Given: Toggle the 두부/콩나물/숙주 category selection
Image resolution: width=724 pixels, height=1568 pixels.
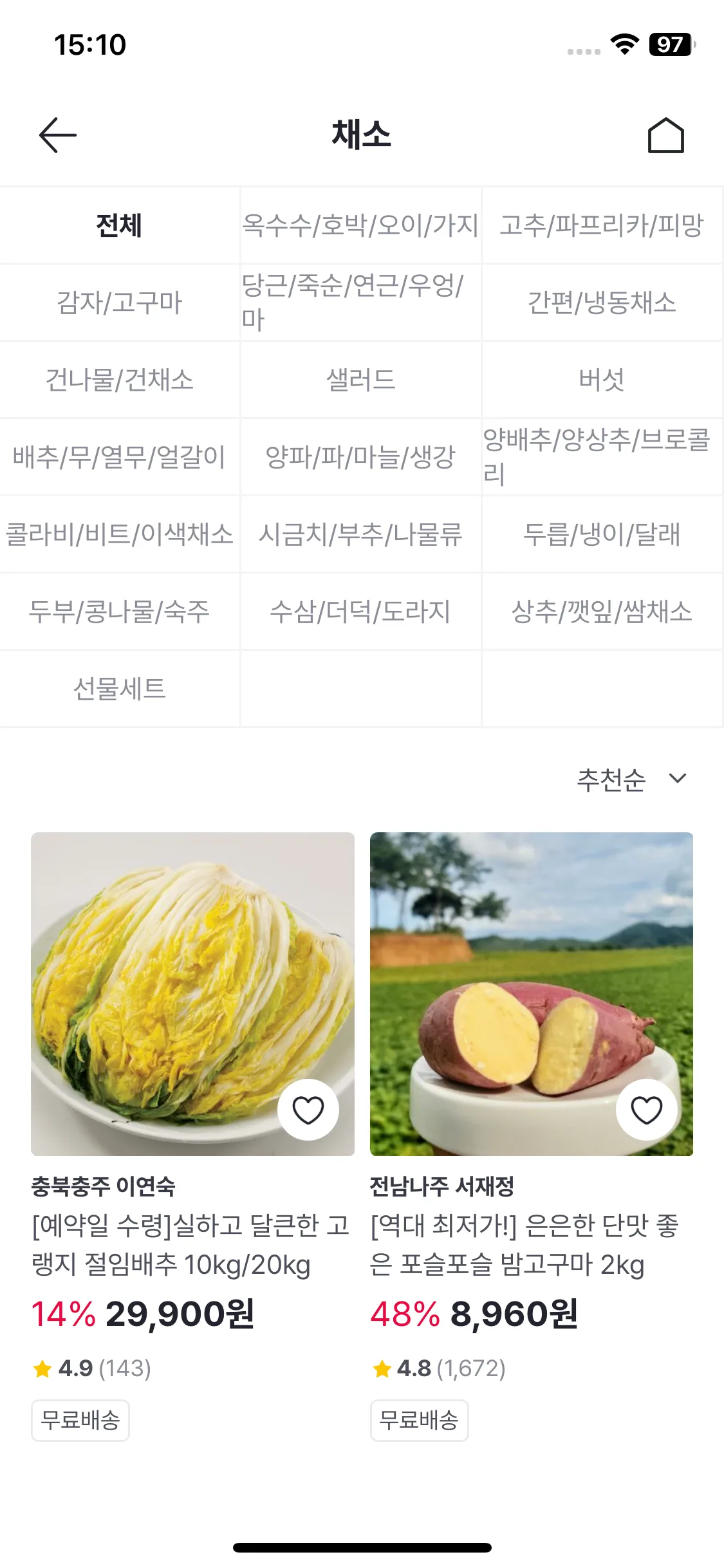Looking at the screenshot, I should [x=119, y=611].
